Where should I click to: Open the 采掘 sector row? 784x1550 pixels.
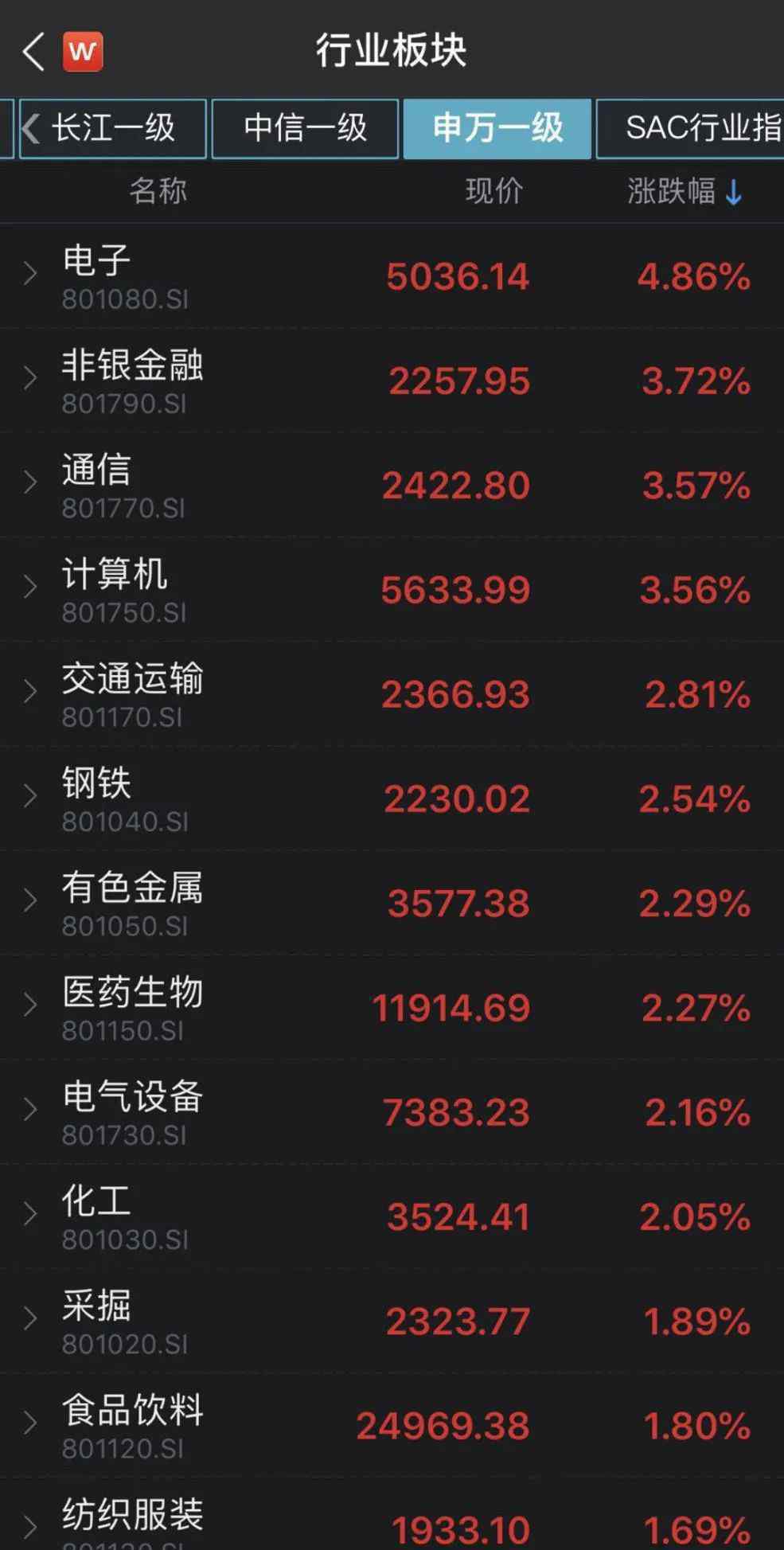pyautogui.click(x=392, y=1320)
